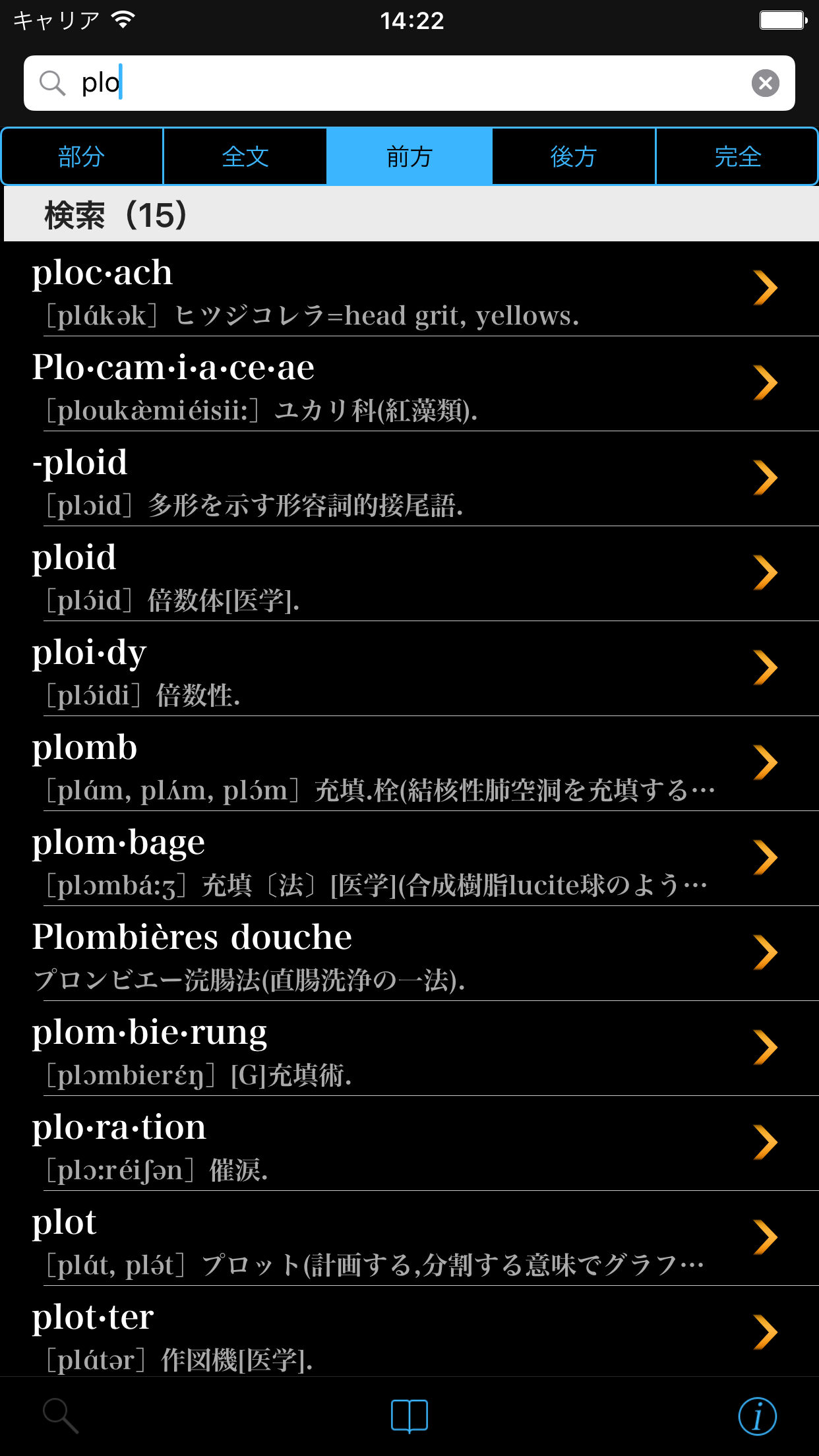819x1456 pixels.
Task: Clear the search text
Action: pyautogui.click(x=765, y=83)
